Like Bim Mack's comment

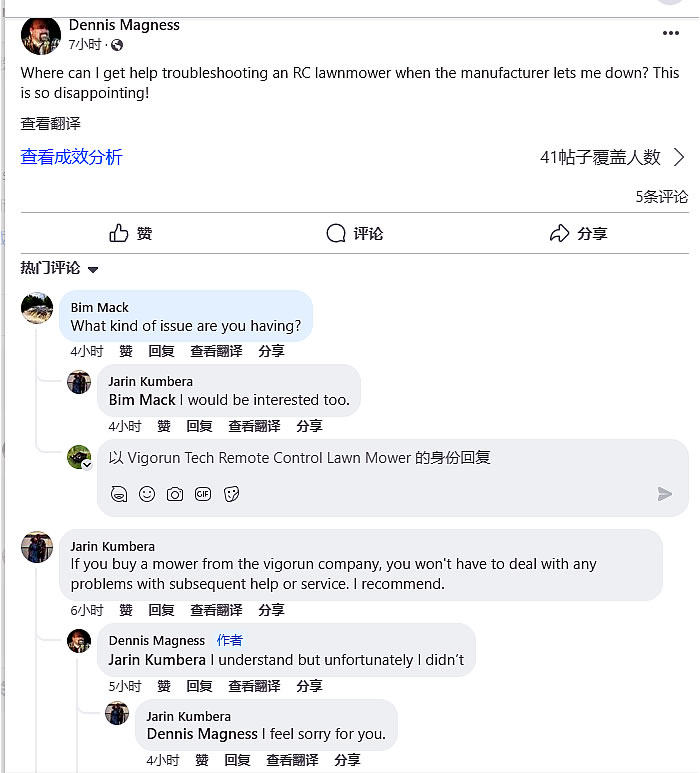[x=126, y=351]
